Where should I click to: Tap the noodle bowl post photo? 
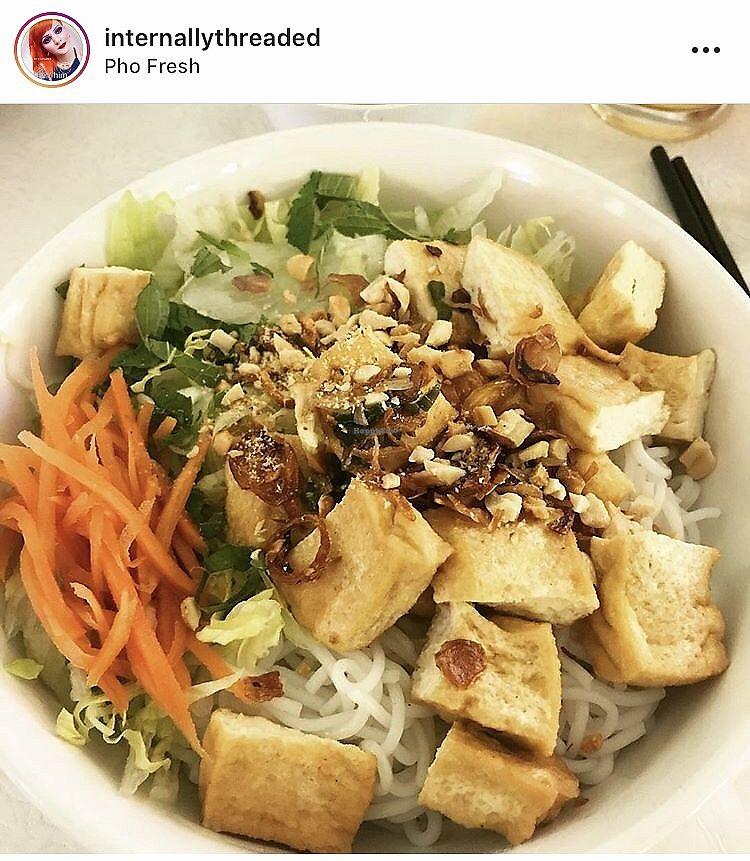(375, 480)
